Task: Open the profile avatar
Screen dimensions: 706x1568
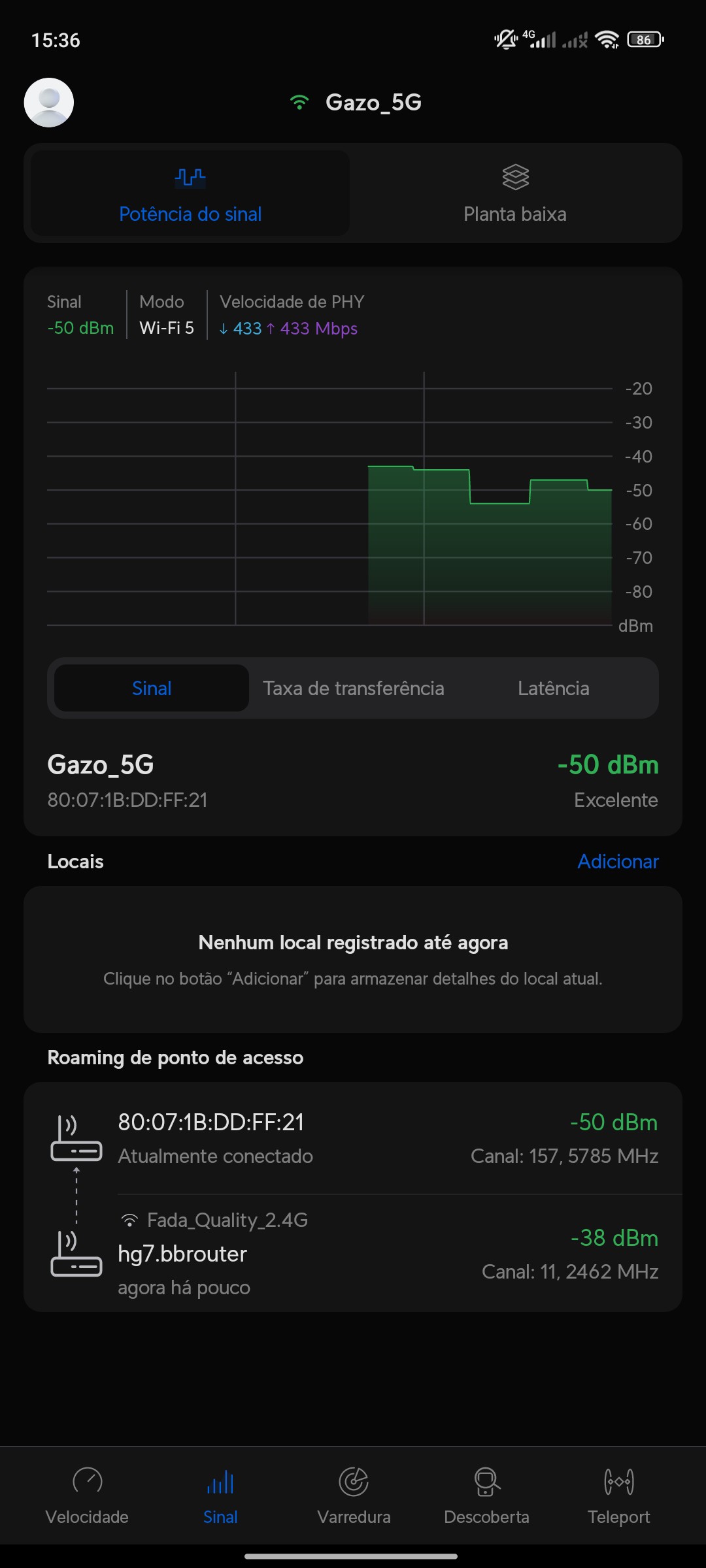Action: tap(49, 103)
